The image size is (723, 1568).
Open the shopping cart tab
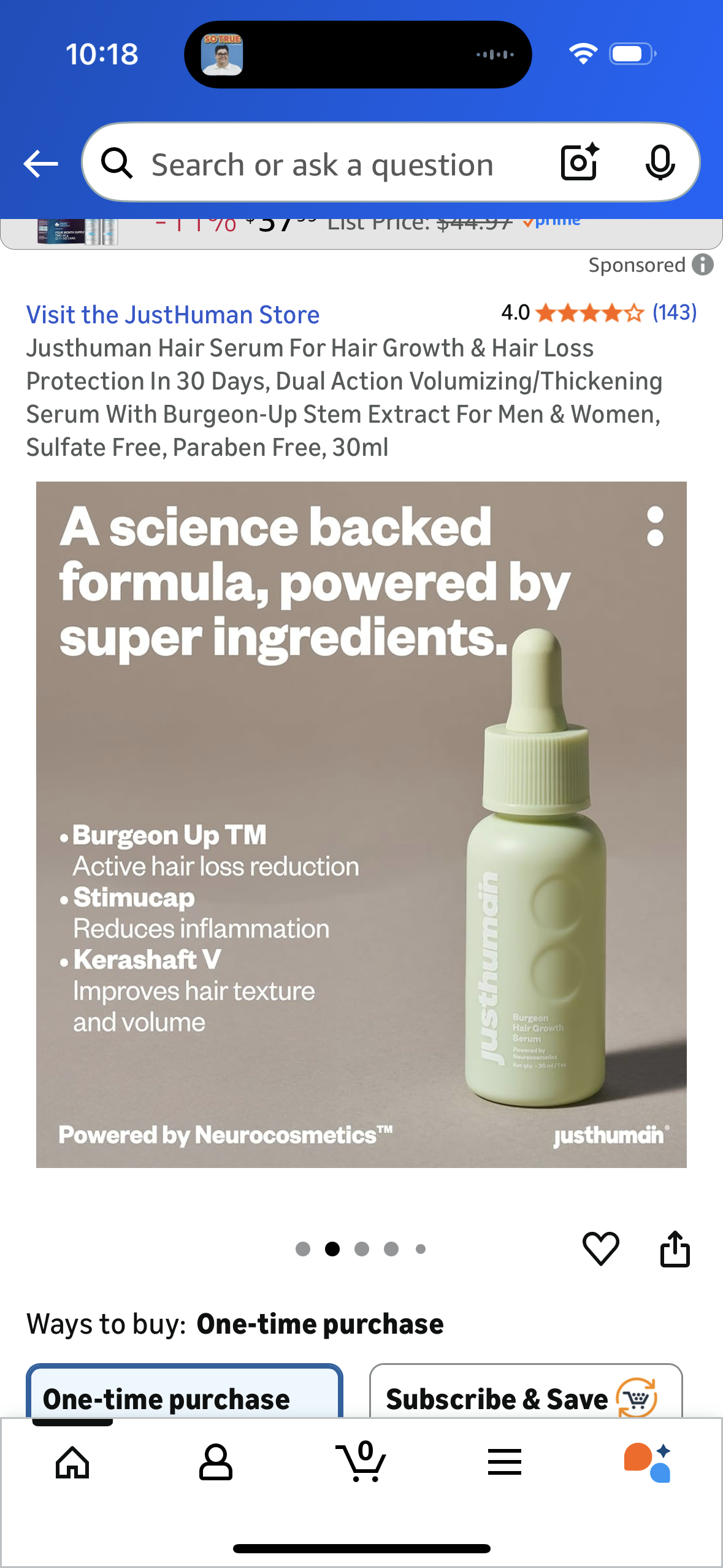tap(361, 1462)
